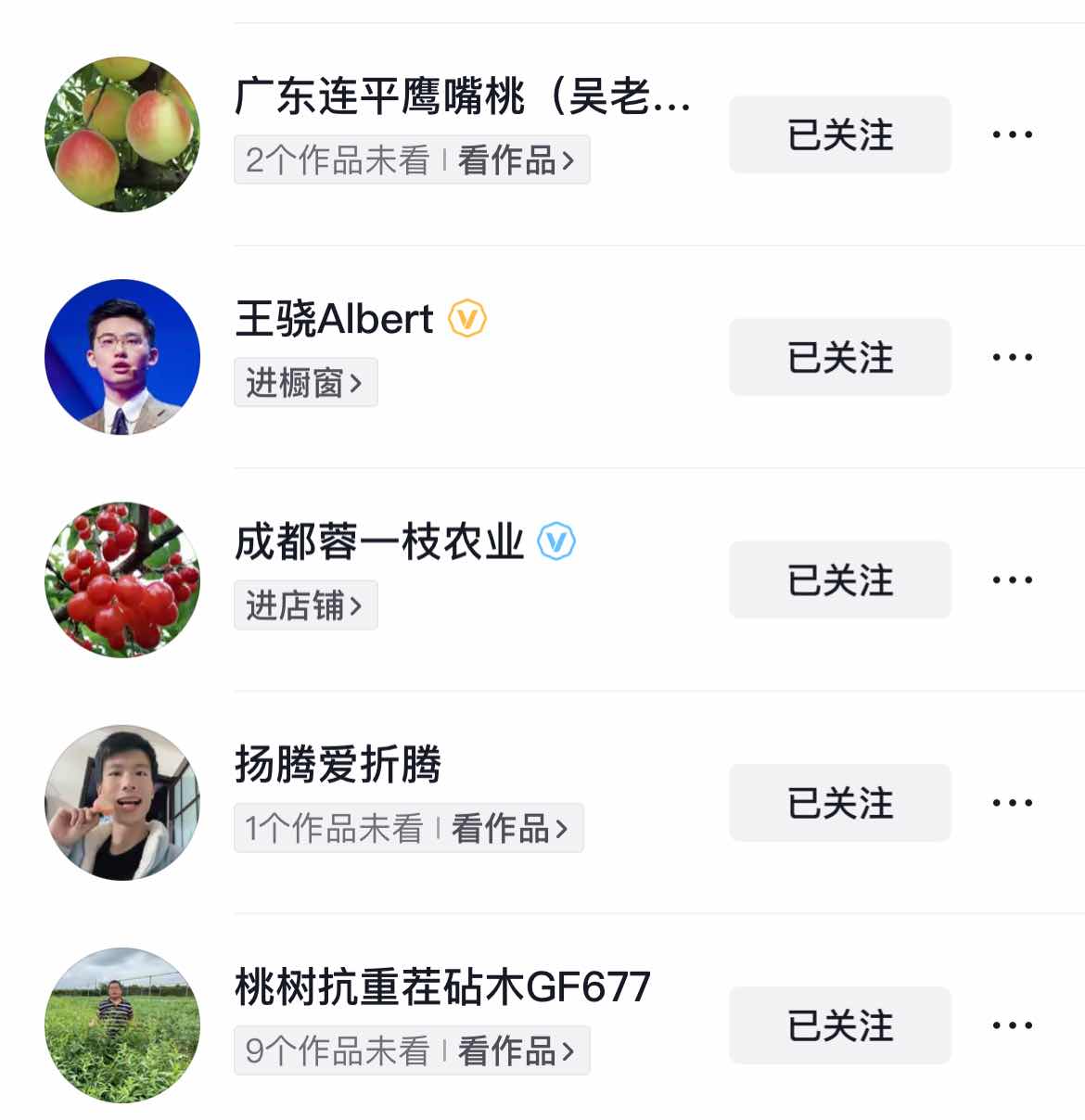Enter the 成都蓉一枝农业 store via 进店铺
The width and height of the screenshot is (1085, 1120).
(x=305, y=605)
